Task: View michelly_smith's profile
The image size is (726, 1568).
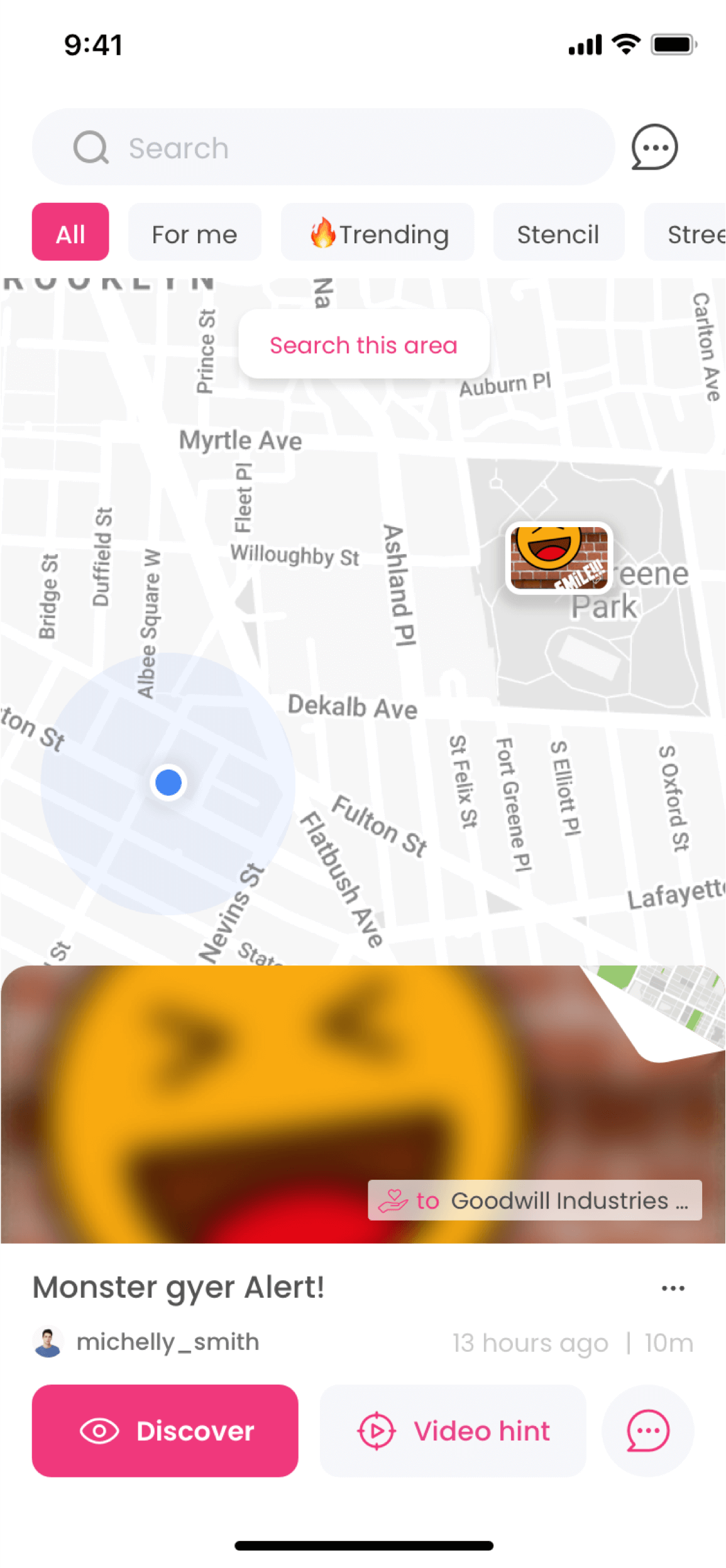Action: coord(146,1342)
